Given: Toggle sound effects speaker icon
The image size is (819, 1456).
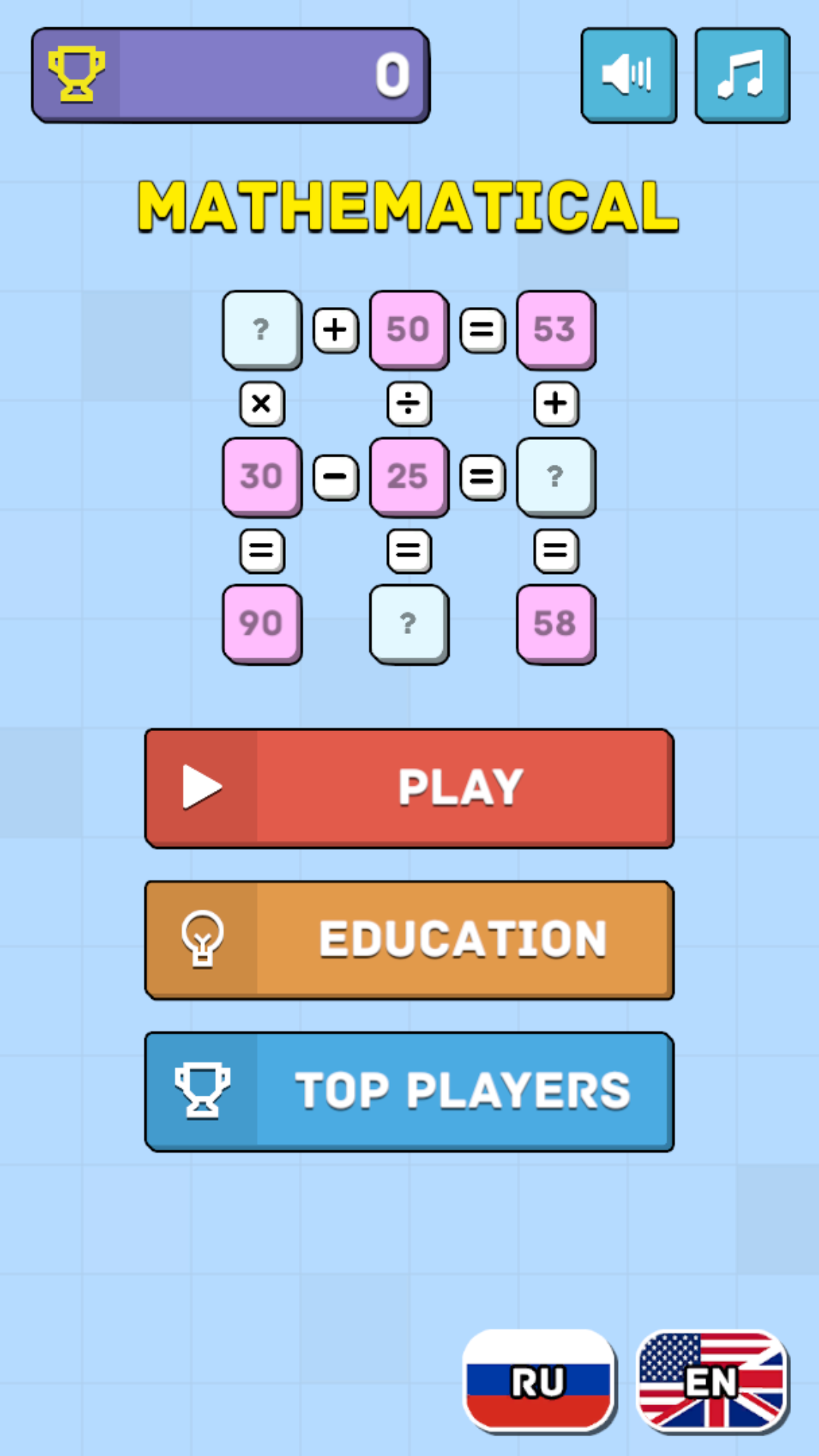Looking at the screenshot, I should point(628,75).
